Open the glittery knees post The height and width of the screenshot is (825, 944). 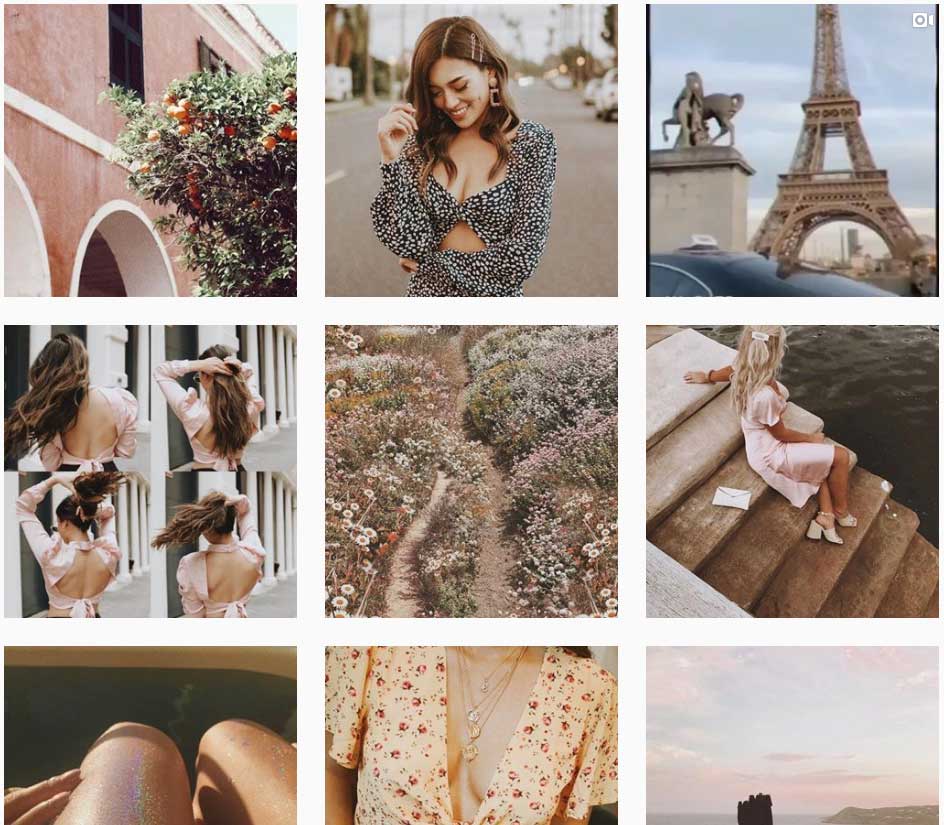tap(150, 735)
